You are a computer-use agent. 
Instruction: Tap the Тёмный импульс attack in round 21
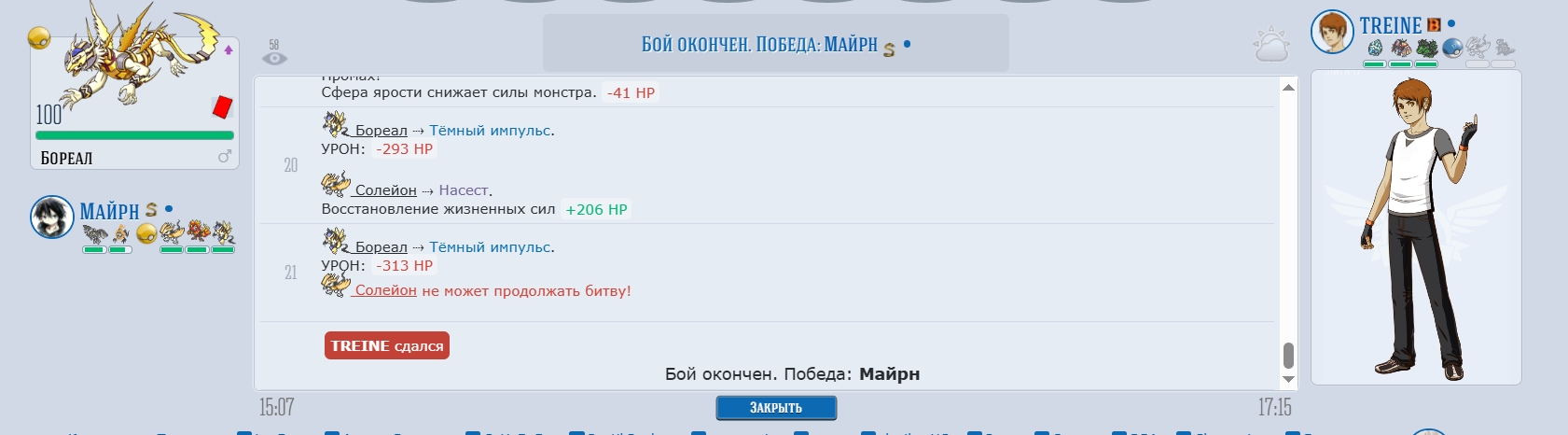(490, 247)
